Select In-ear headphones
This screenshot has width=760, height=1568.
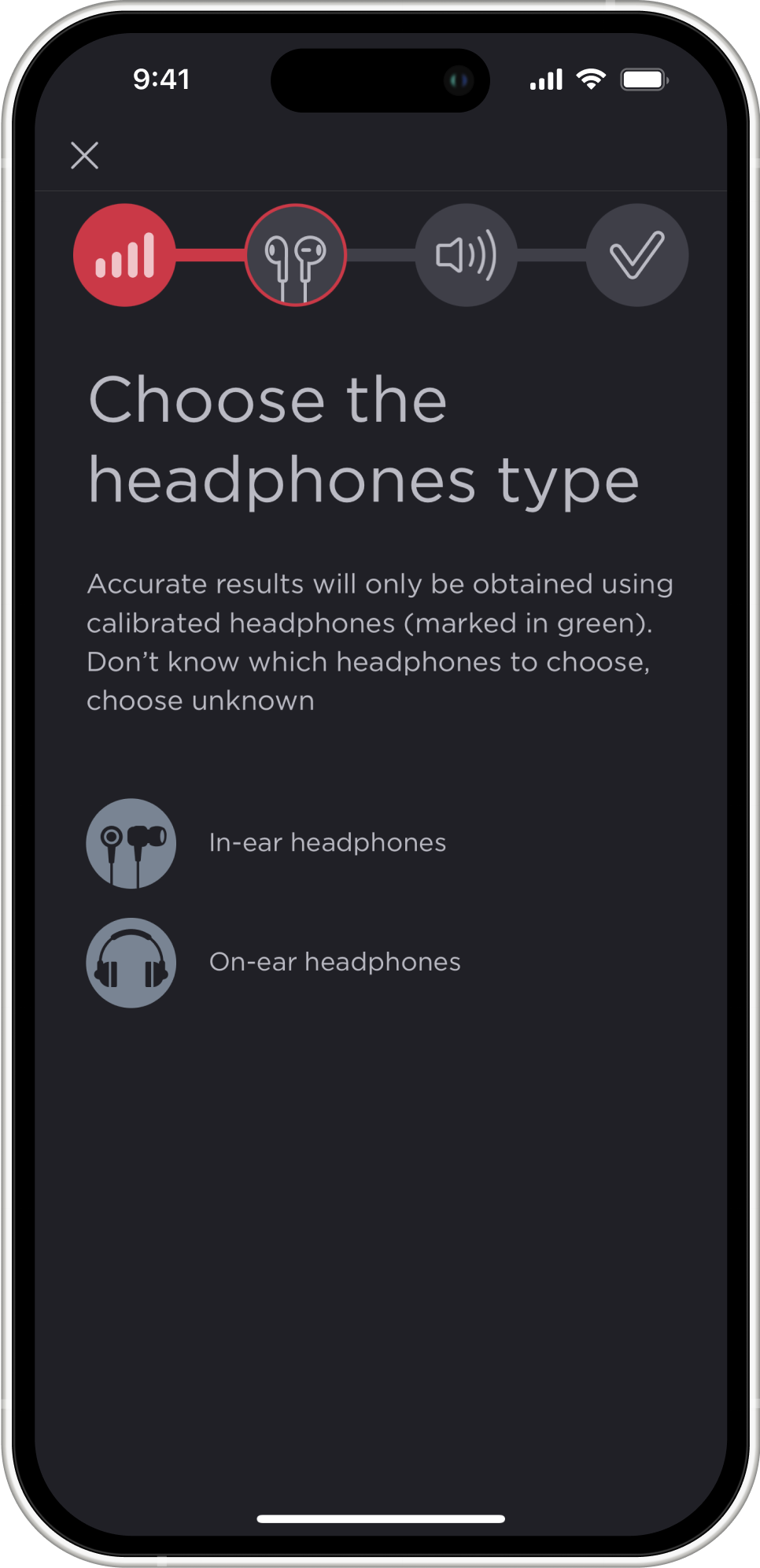267,843
